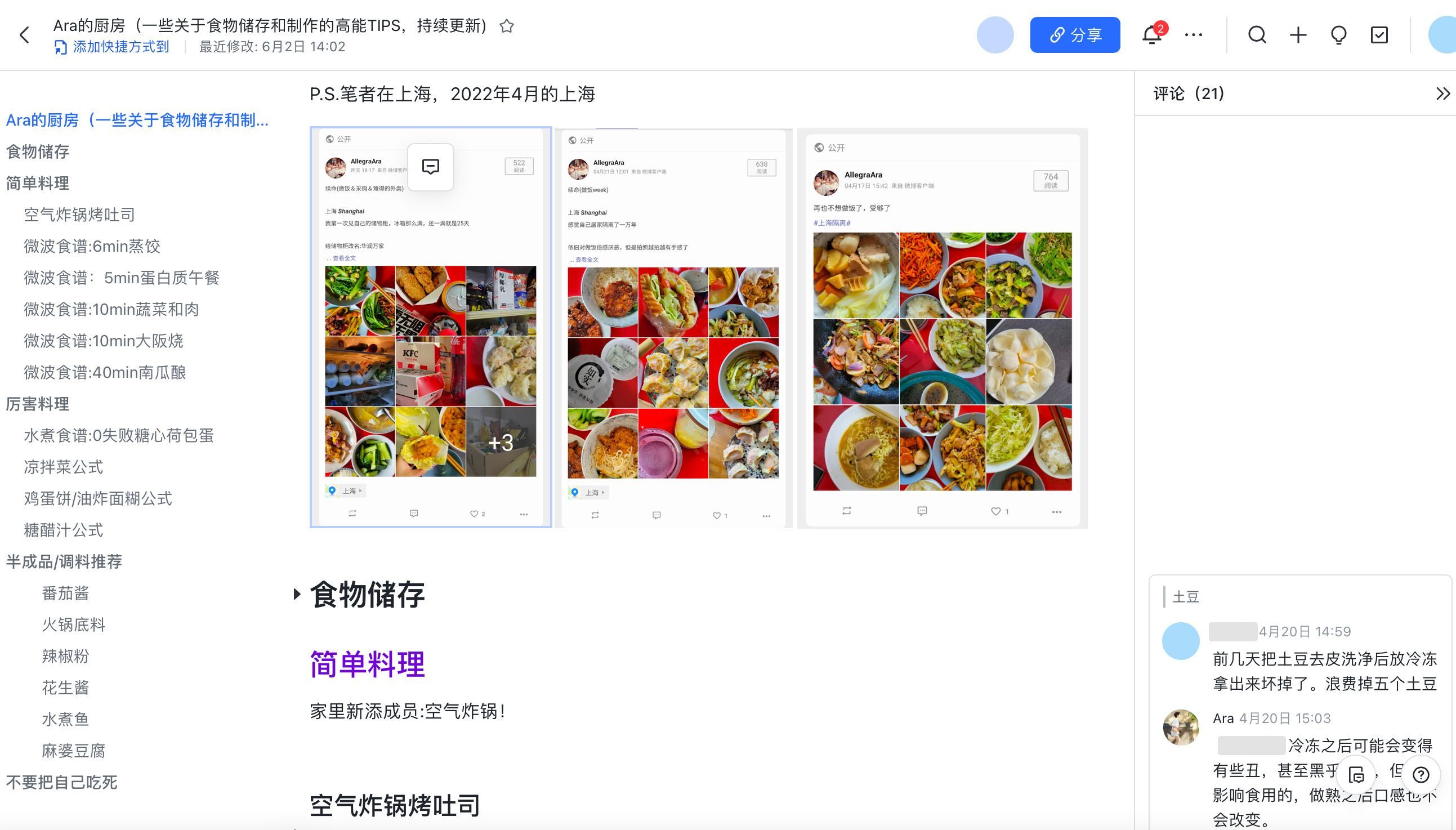Open the checkbox task icon
Image resolution: width=1456 pixels, height=830 pixels.
tap(1378, 35)
